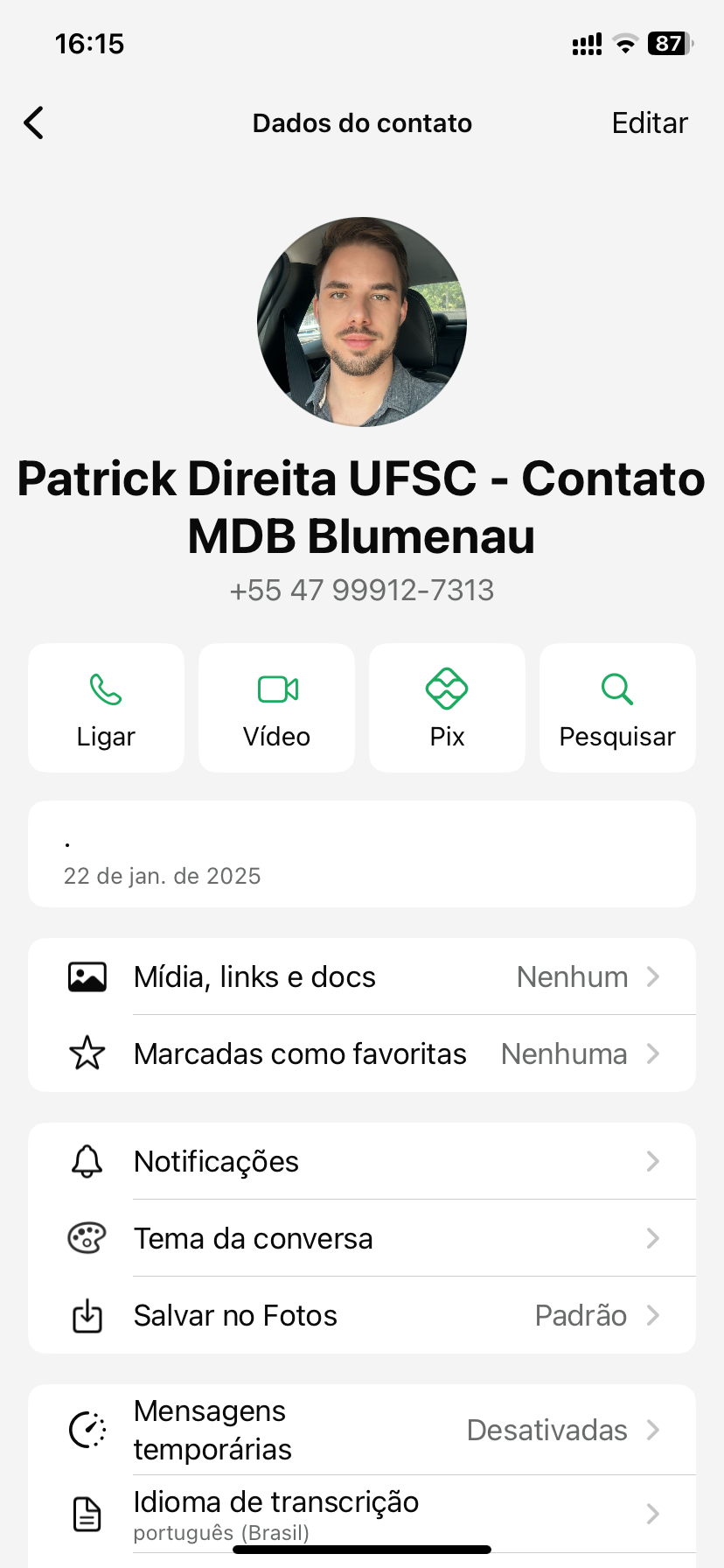This screenshot has height=1568, width=724.
Task: Select Idioma de transcrição
Action: tap(362, 1514)
